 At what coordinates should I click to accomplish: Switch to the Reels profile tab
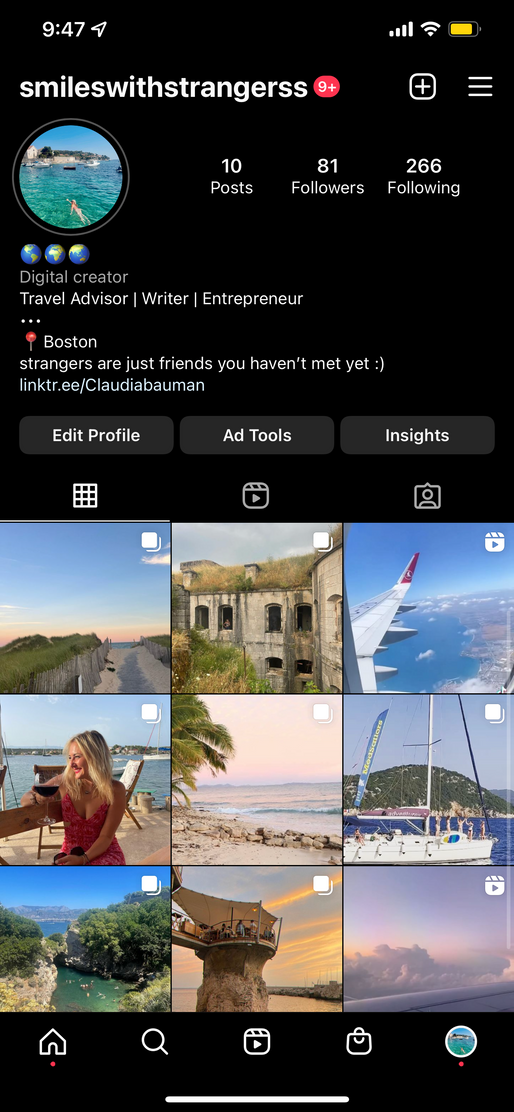pos(256,496)
